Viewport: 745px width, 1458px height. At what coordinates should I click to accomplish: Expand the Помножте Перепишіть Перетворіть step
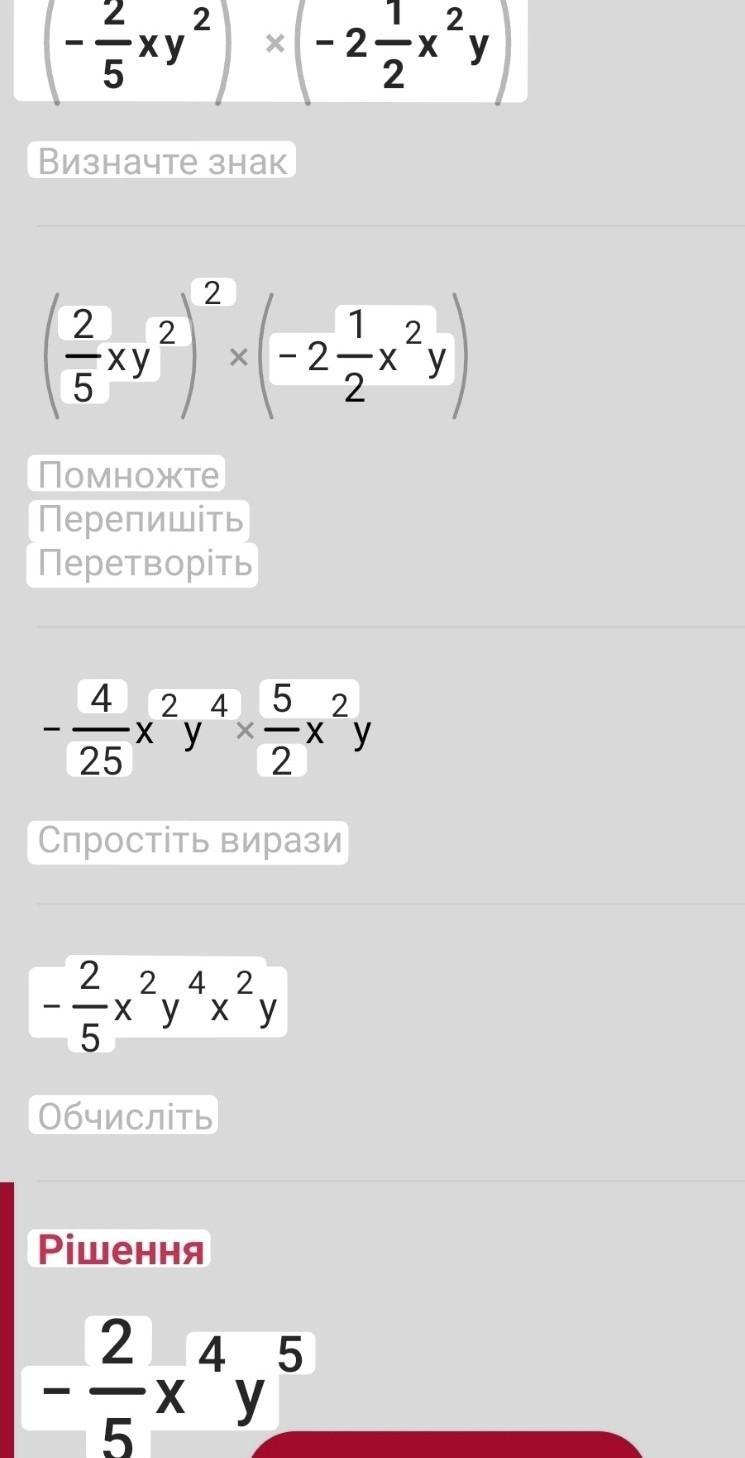coord(141,519)
